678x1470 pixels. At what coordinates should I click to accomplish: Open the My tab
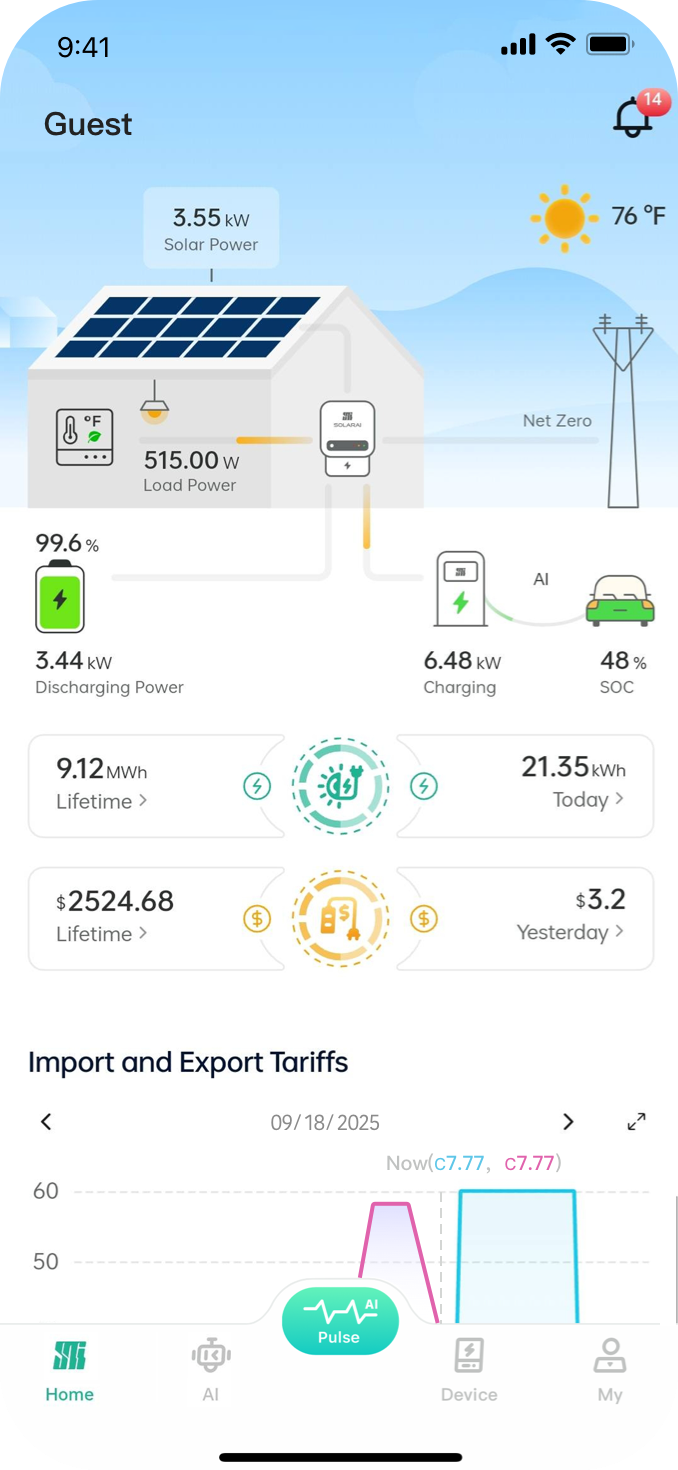click(610, 1372)
